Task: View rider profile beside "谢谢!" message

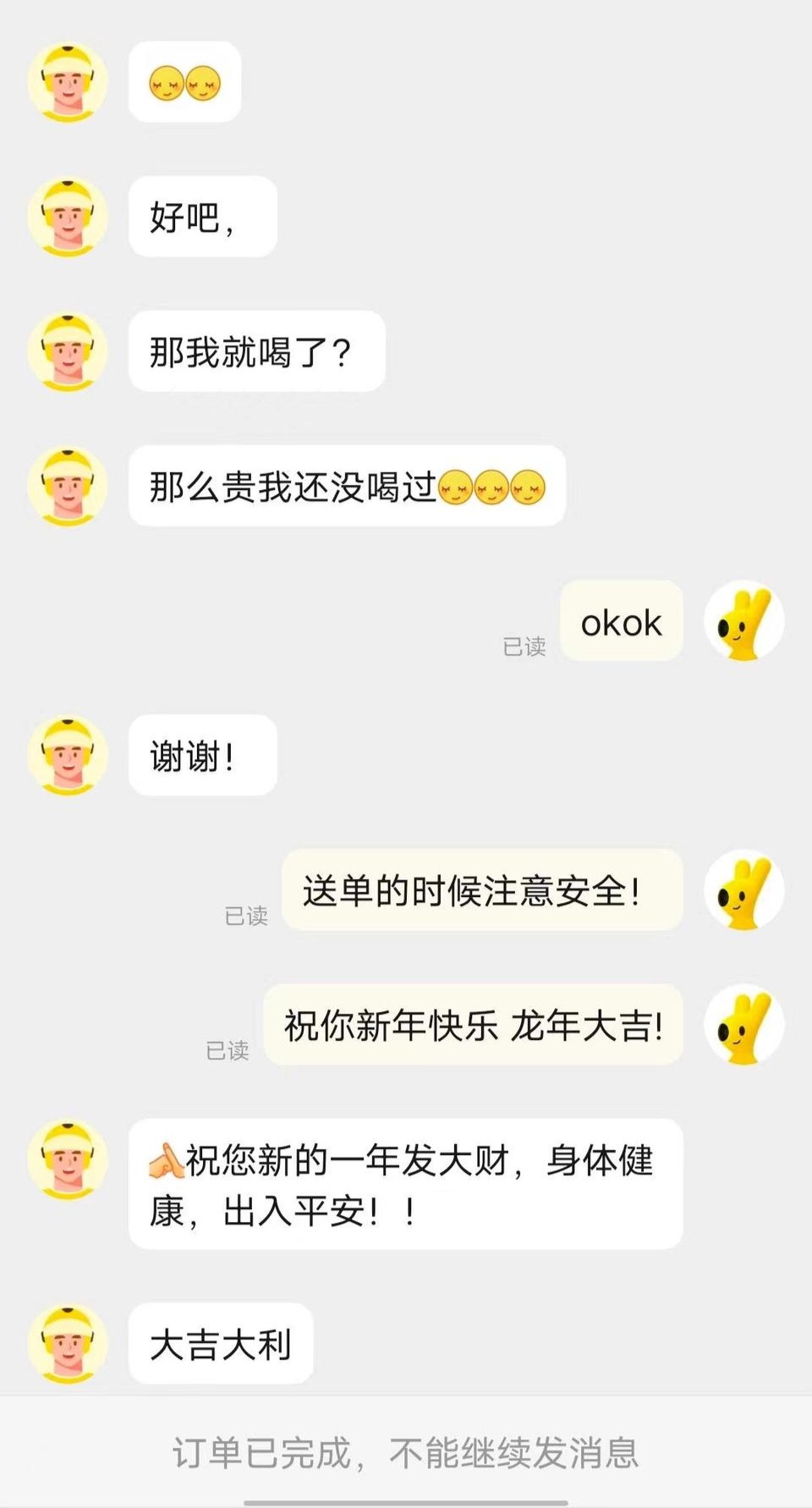Action: [68, 755]
